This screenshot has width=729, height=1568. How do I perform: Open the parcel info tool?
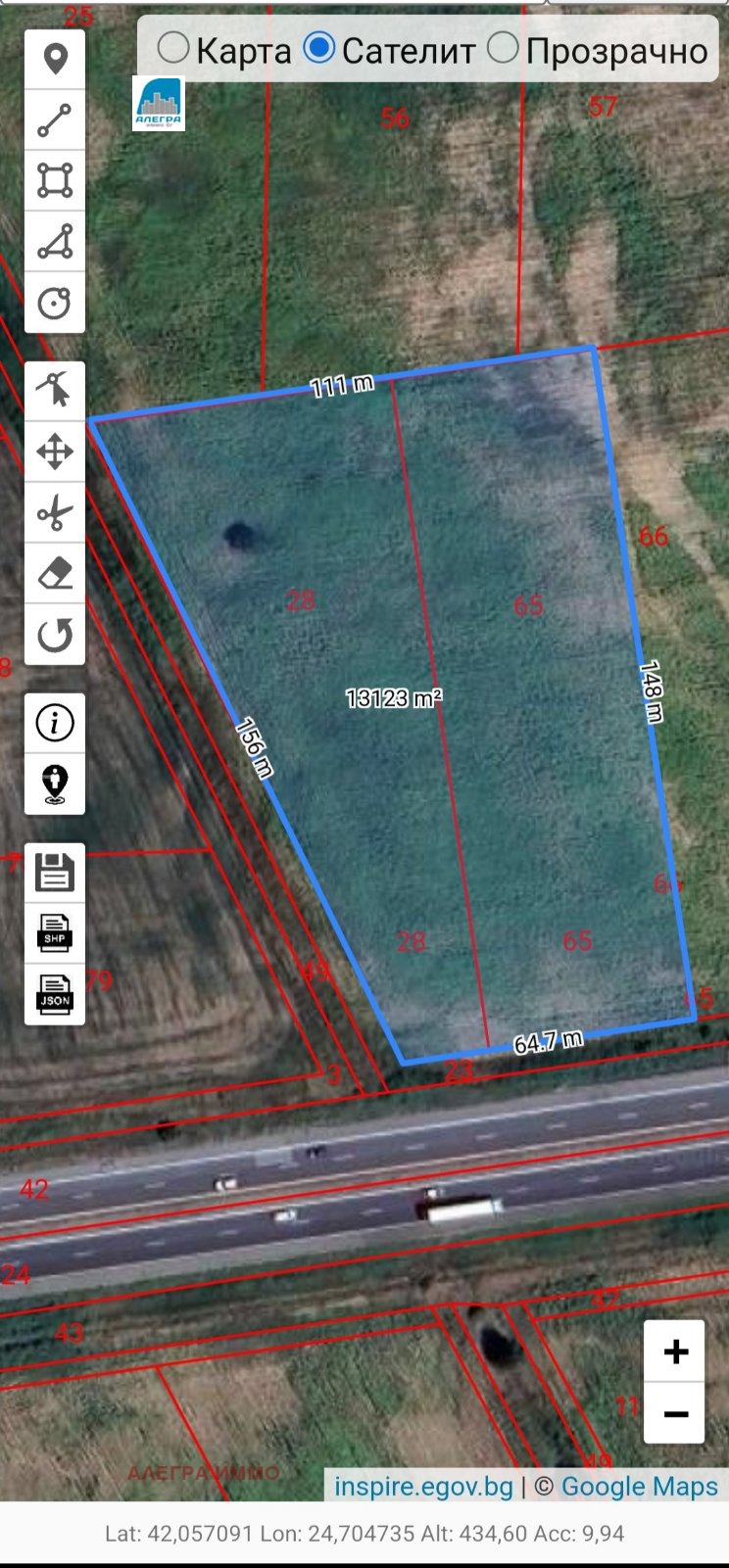coord(55,724)
